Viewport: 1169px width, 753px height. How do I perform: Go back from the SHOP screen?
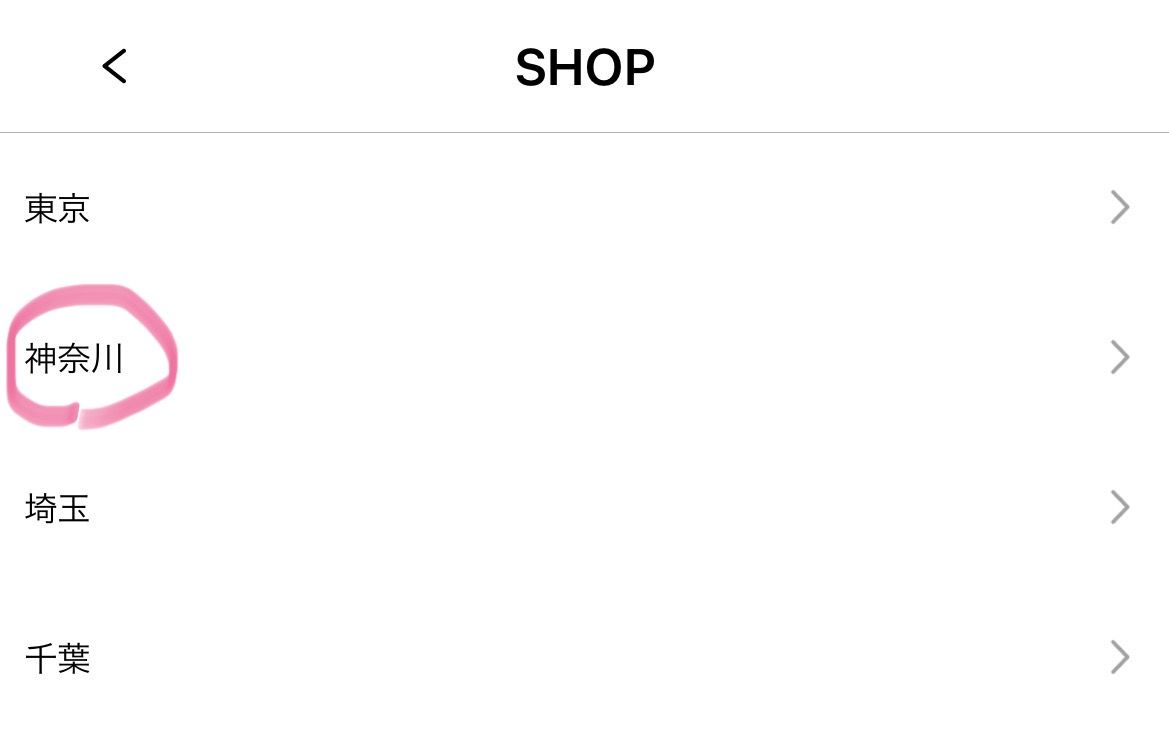[x=115, y=67]
